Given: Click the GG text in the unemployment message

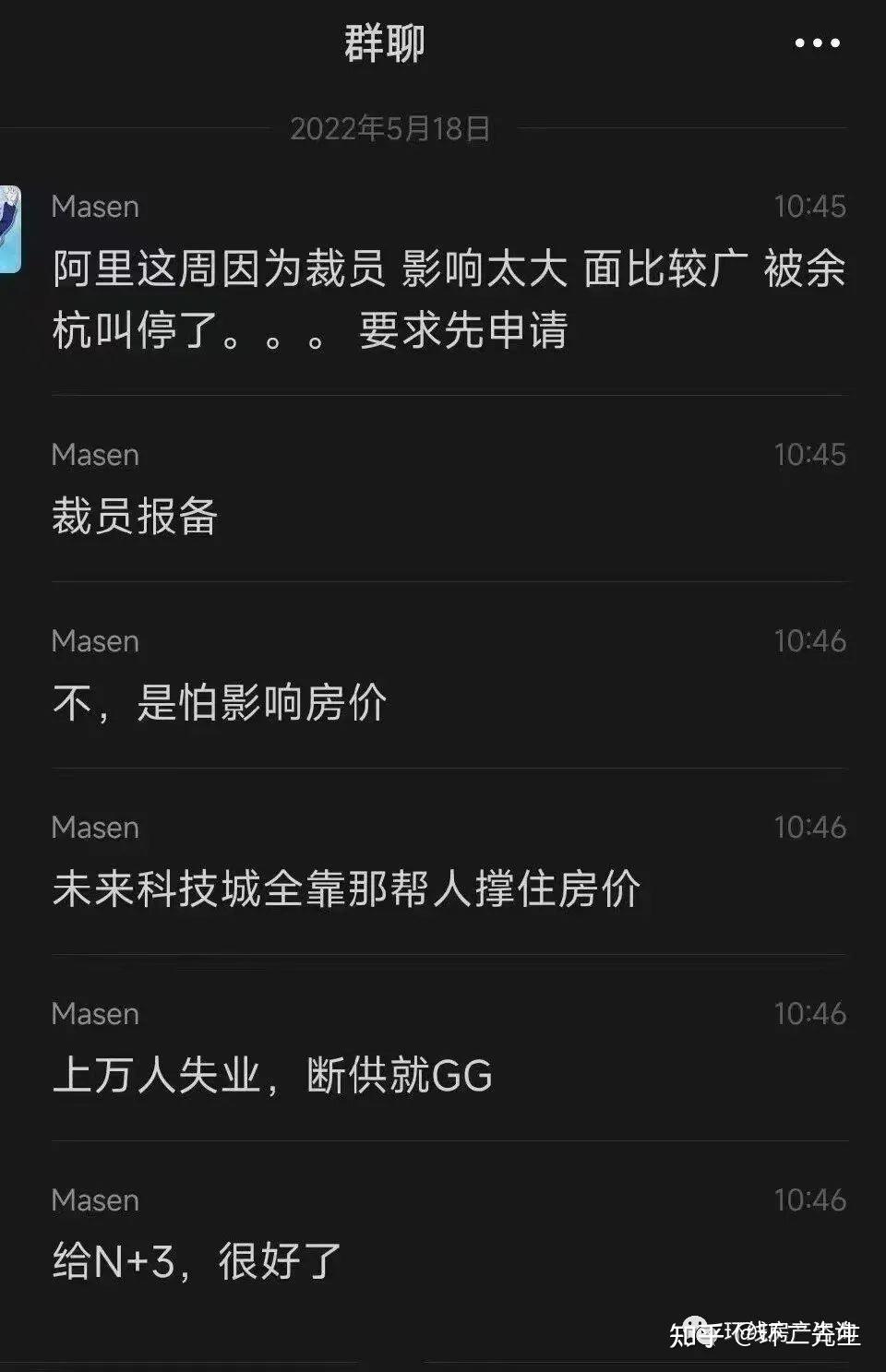Looking at the screenshot, I should [x=461, y=1075].
